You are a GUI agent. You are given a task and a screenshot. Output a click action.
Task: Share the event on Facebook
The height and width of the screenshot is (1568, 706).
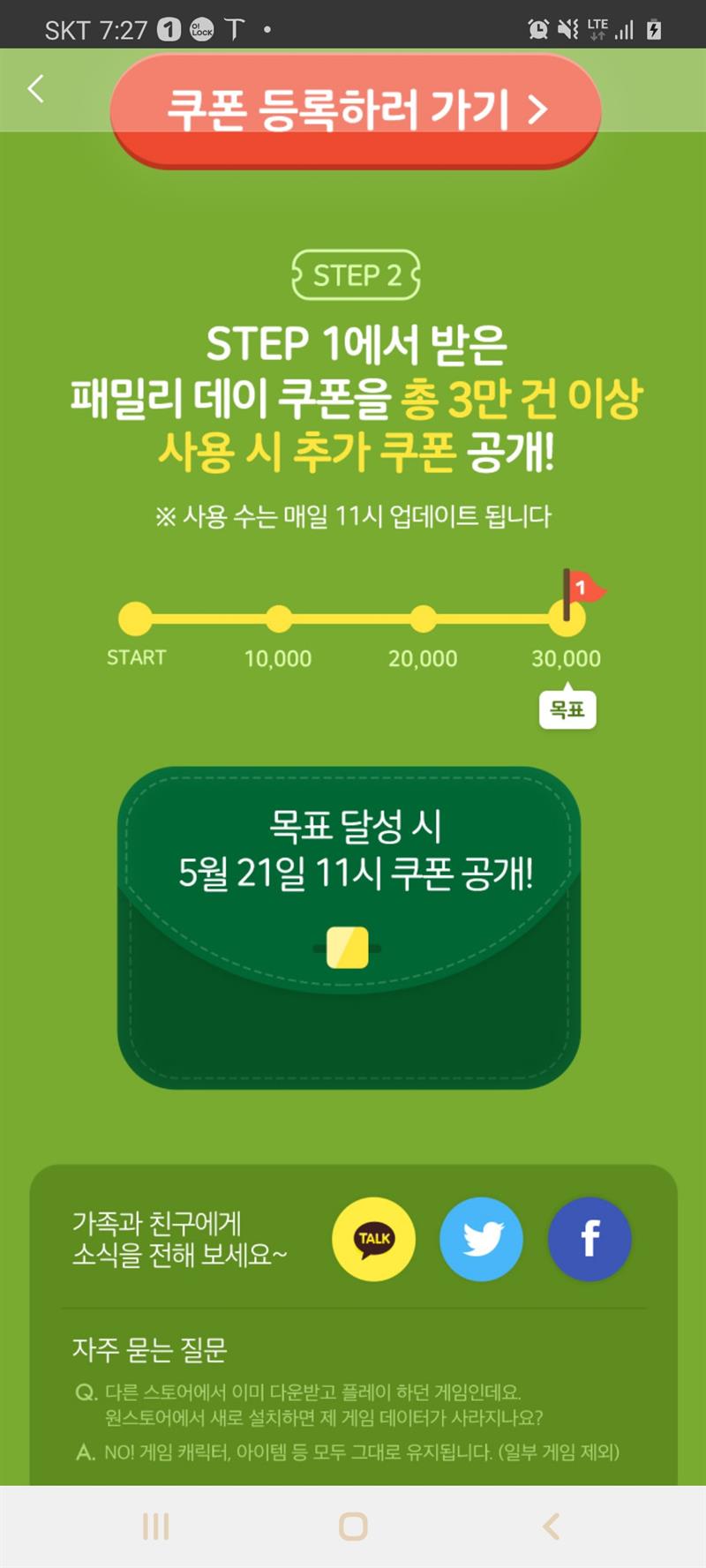tap(590, 1239)
